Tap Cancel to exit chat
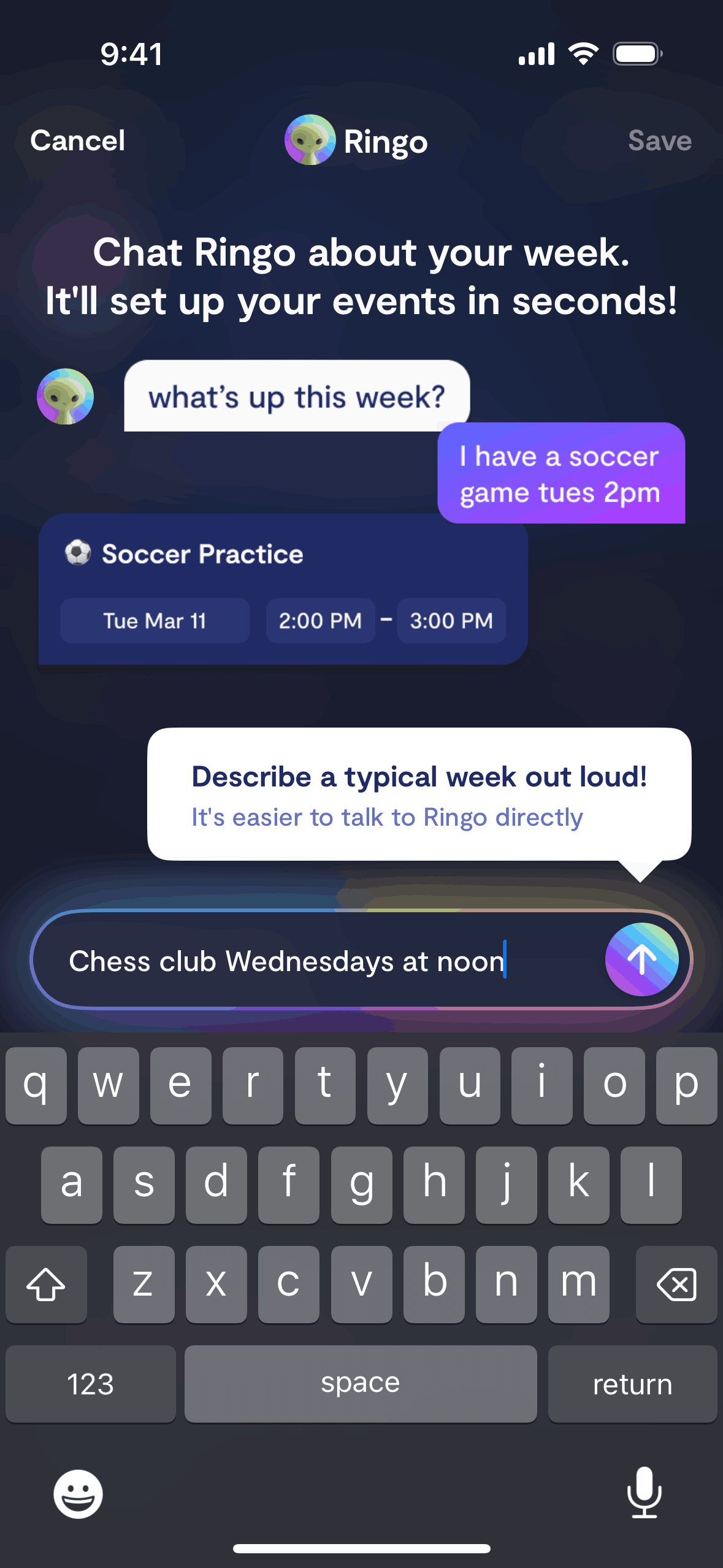This screenshot has width=723, height=1568. (x=78, y=141)
